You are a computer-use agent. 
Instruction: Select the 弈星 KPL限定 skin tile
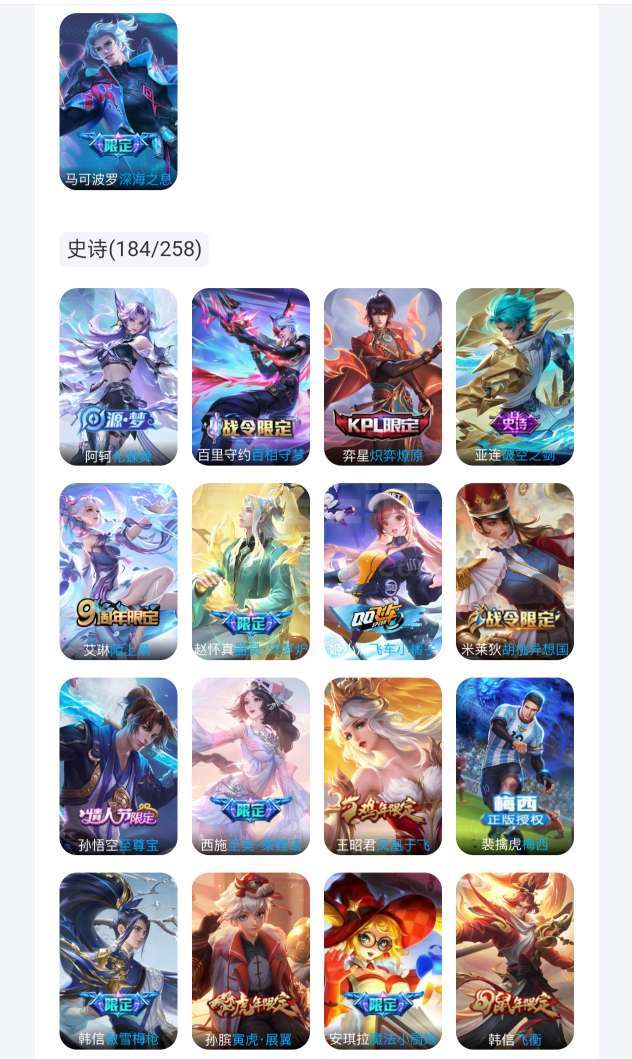click(383, 377)
